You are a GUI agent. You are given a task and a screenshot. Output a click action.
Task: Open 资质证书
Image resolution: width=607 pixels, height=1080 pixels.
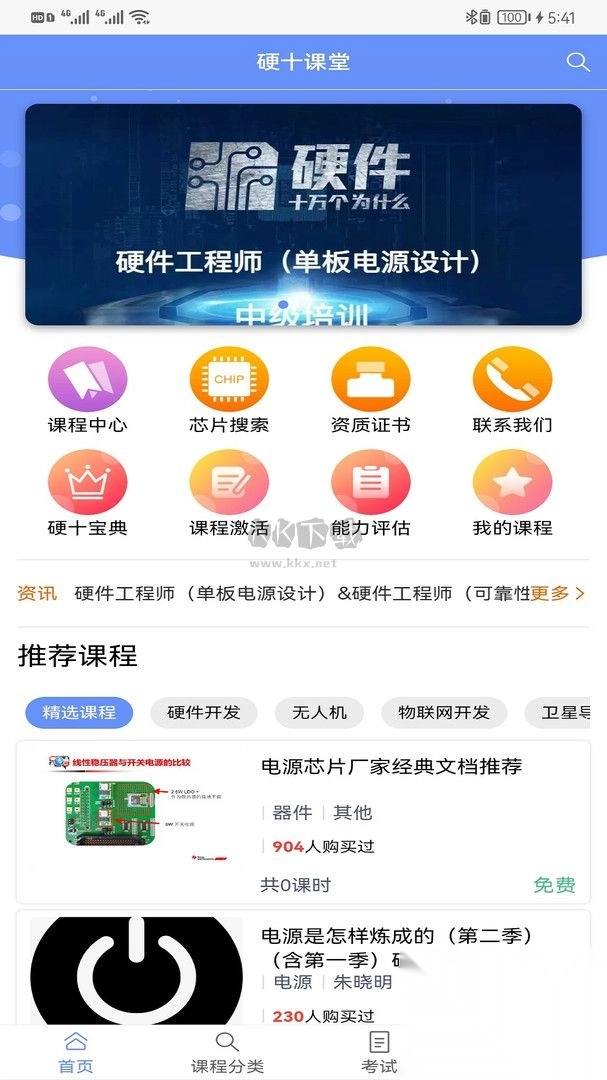[371, 391]
